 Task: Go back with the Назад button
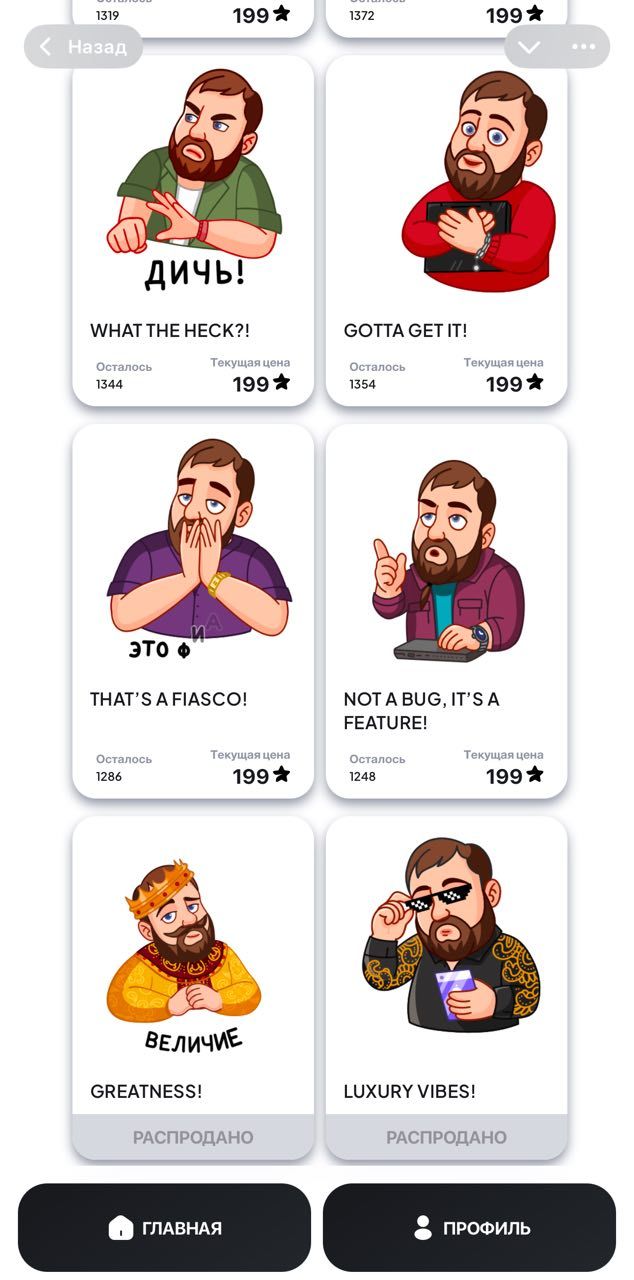[83, 47]
